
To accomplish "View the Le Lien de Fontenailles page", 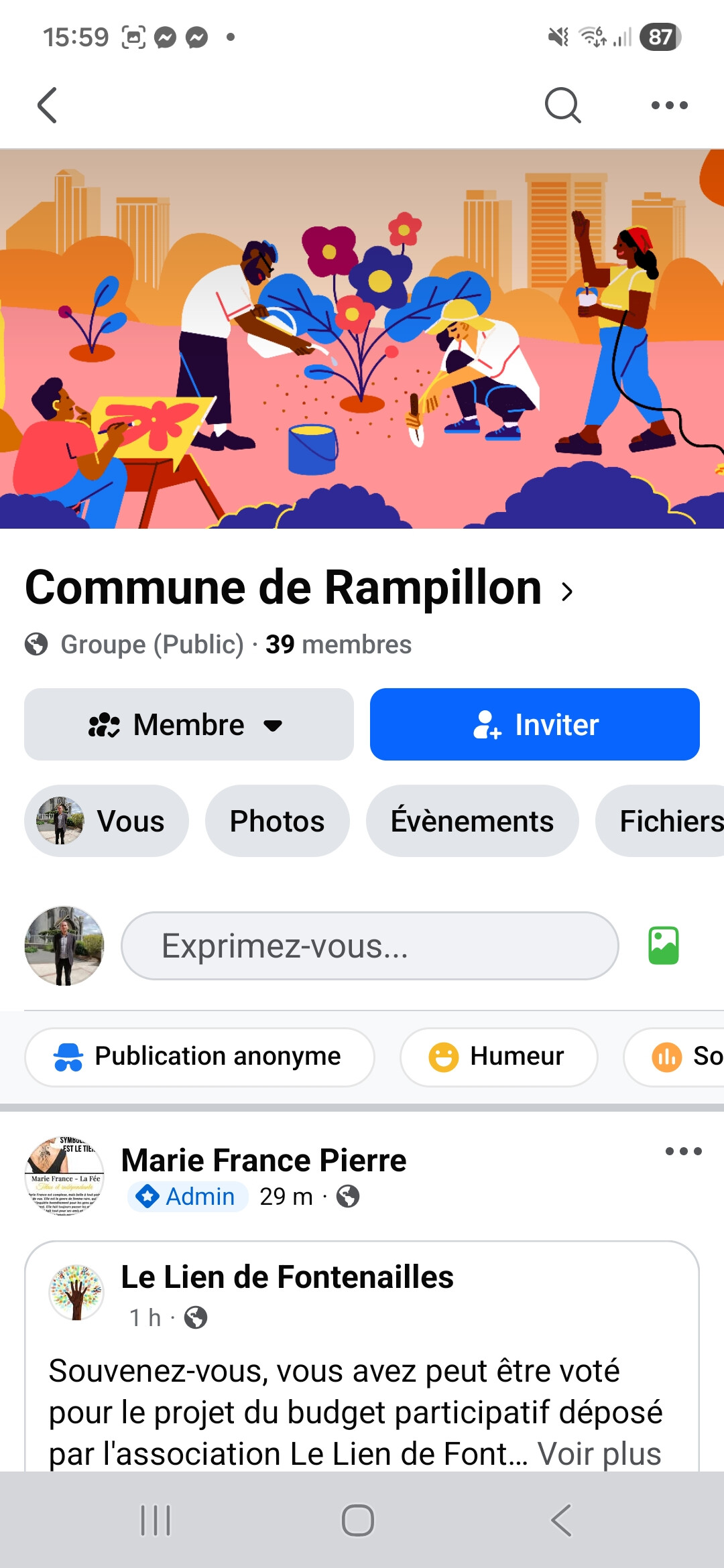I will pyautogui.click(x=287, y=1277).
